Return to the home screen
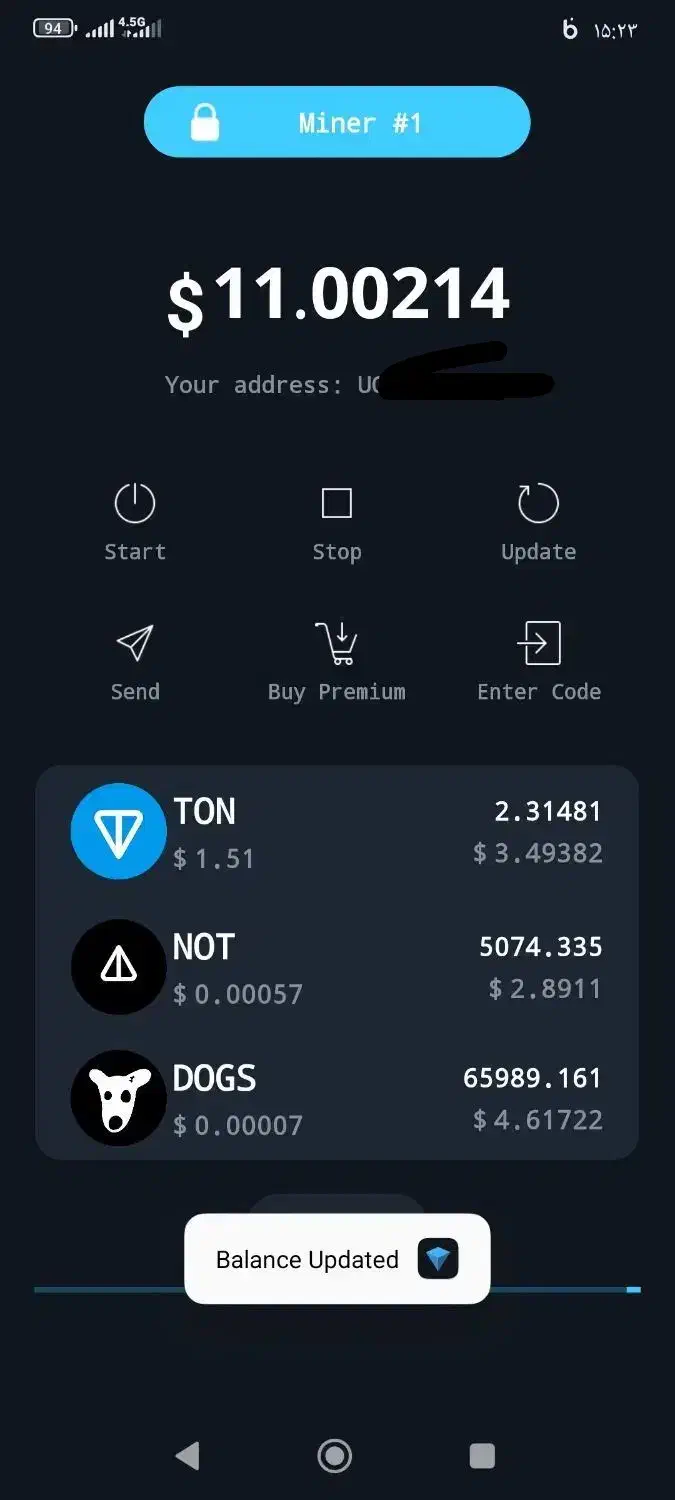The image size is (675, 1500). [x=335, y=1456]
